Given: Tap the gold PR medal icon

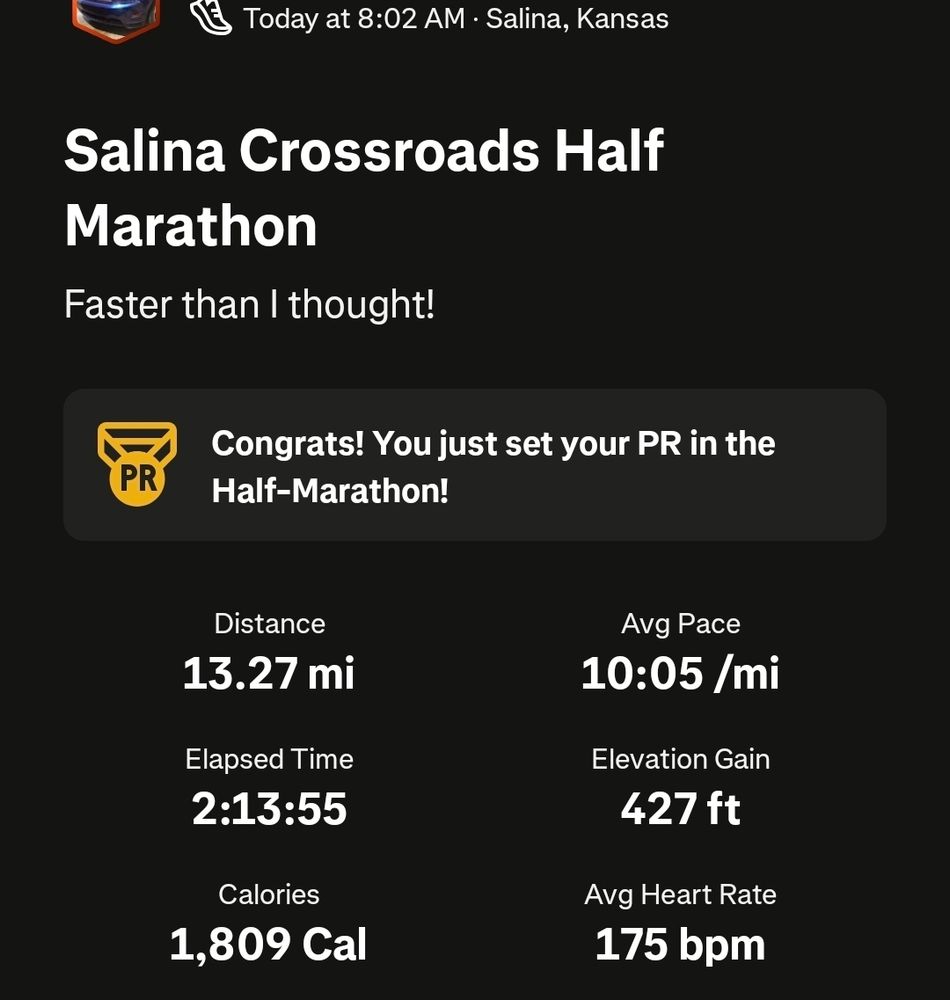Looking at the screenshot, I should click(137, 463).
